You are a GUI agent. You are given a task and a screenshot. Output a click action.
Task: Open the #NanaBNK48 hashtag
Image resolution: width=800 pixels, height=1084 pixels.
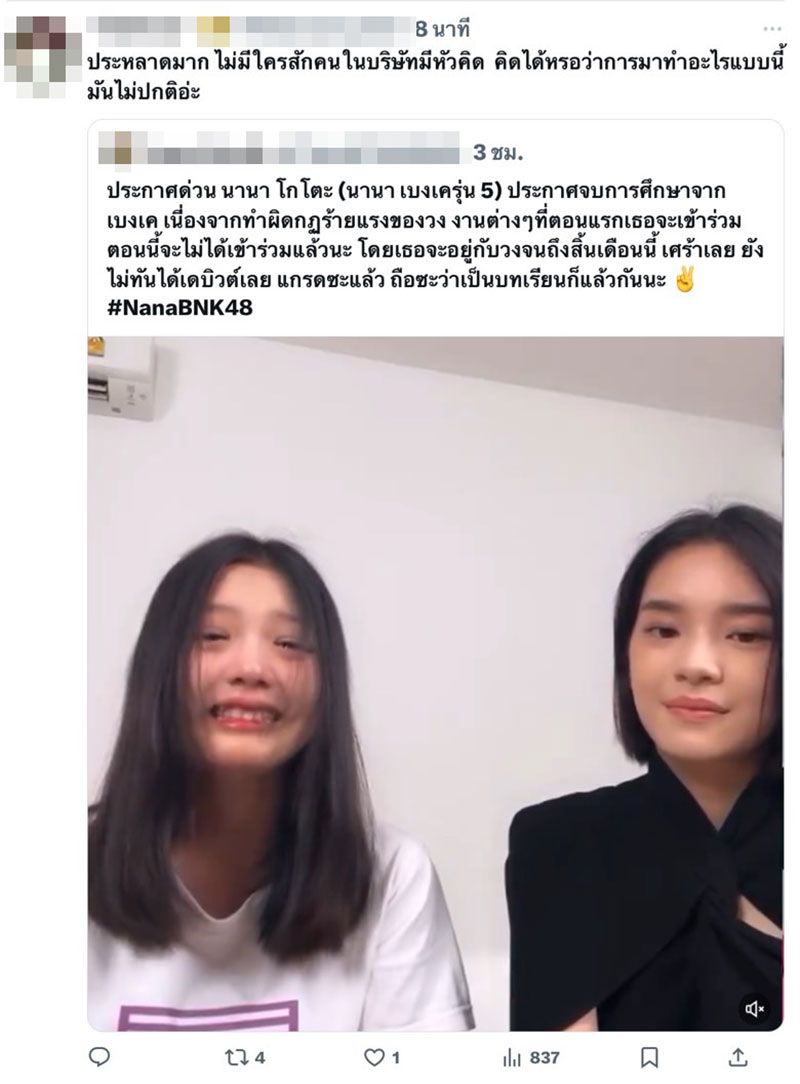pyautogui.click(x=179, y=308)
